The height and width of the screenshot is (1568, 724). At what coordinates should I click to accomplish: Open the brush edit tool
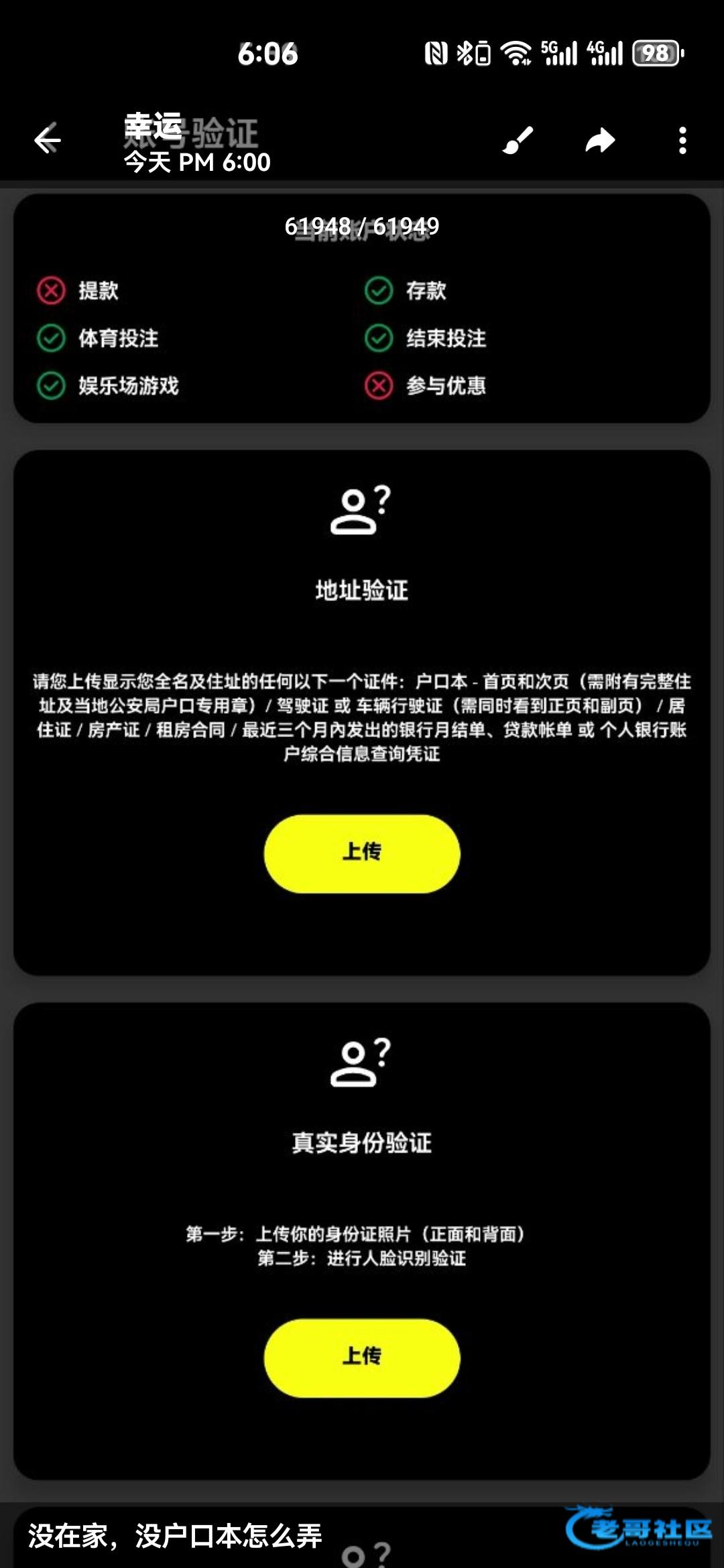point(518,140)
